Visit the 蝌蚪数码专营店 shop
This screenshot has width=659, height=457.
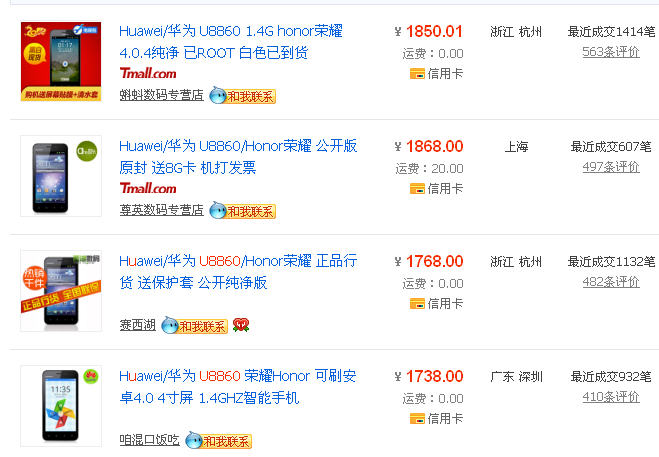click(x=161, y=96)
